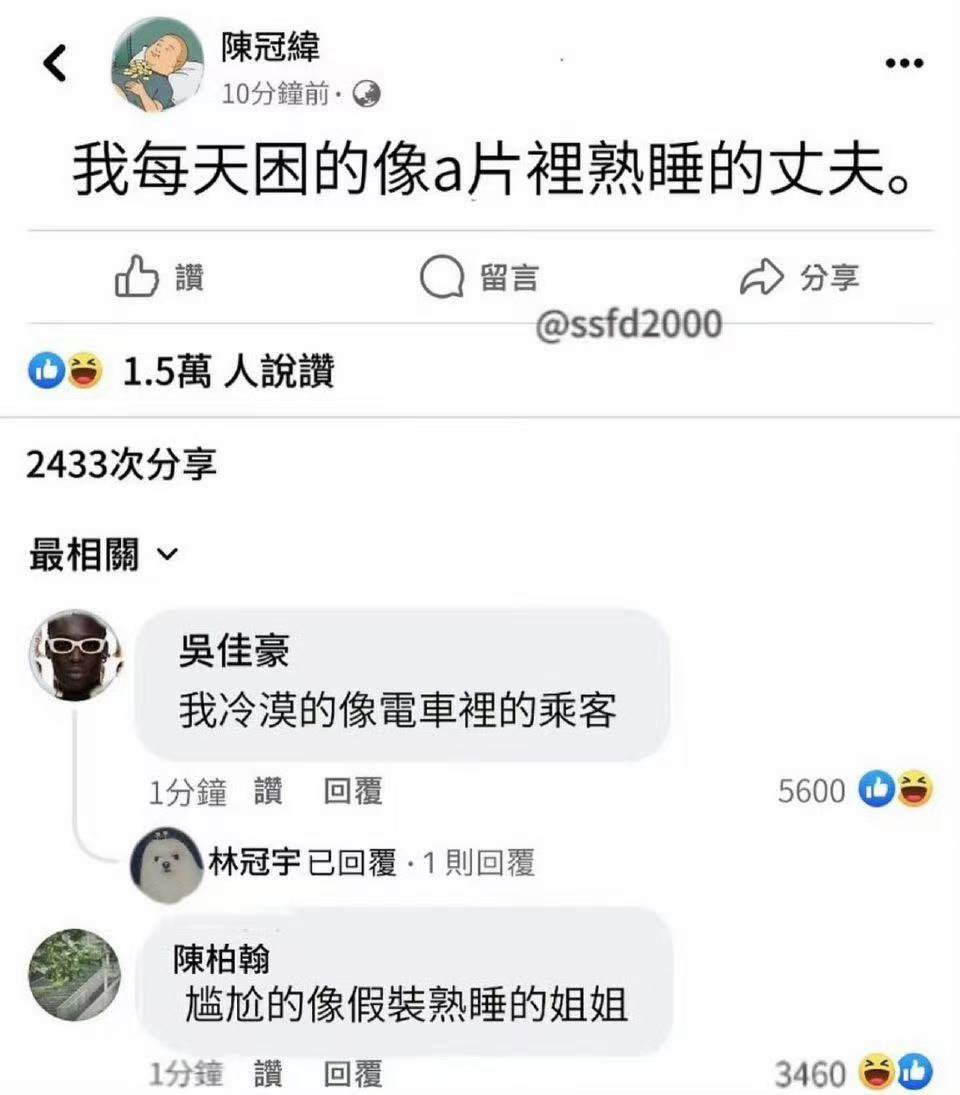
Task: Go back using the top-left arrow
Action: (56, 65)
